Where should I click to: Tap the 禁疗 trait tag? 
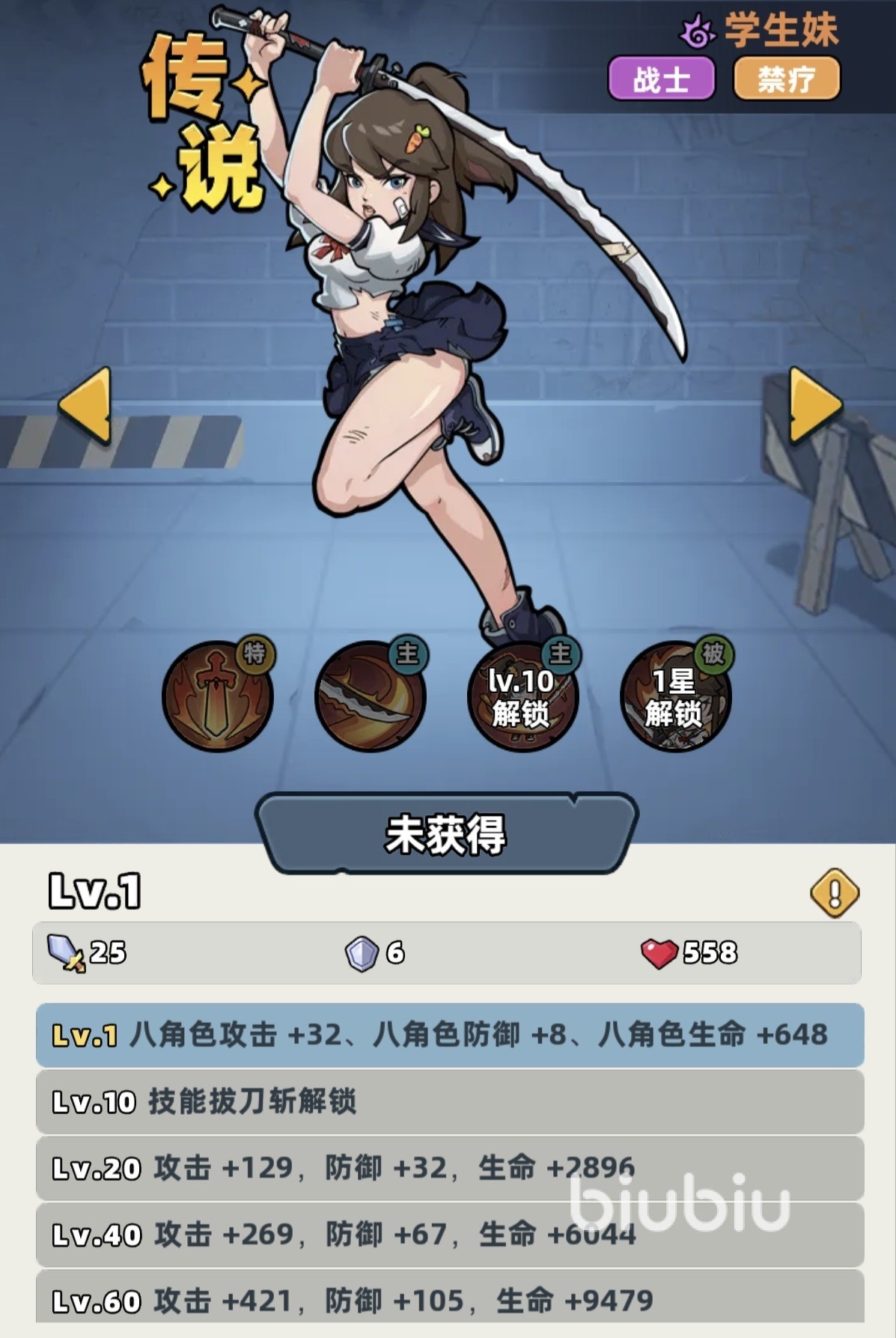[x=786, y=79]
